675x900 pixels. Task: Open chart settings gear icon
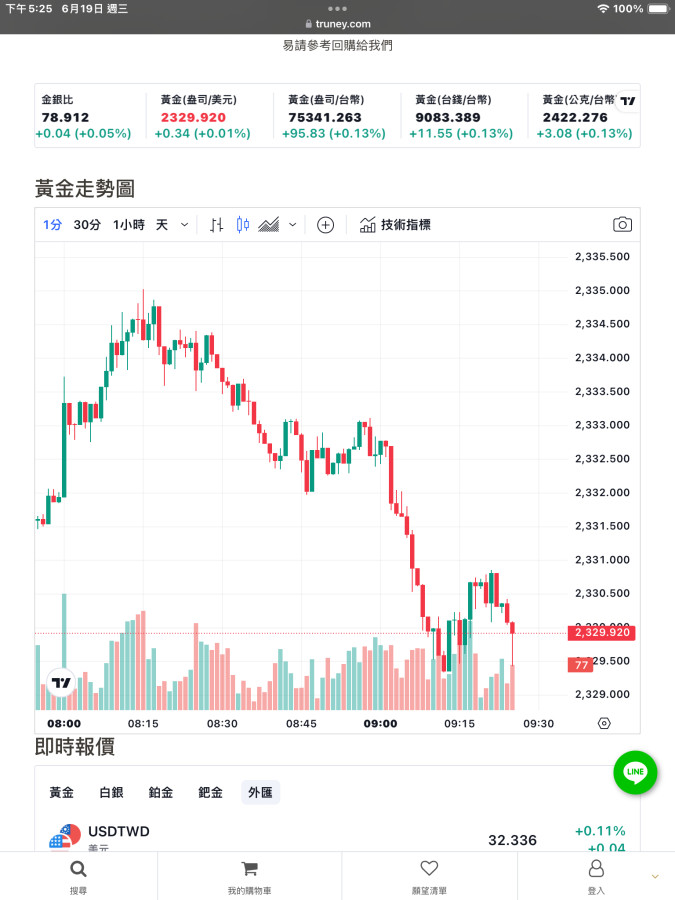(604, 723)
